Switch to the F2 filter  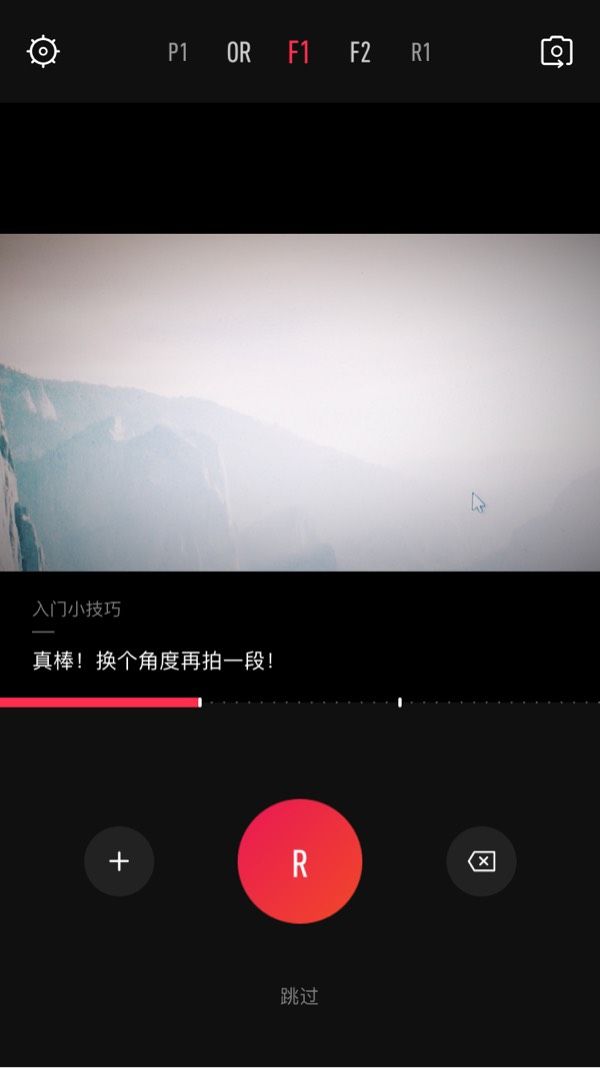pos(360,52)
